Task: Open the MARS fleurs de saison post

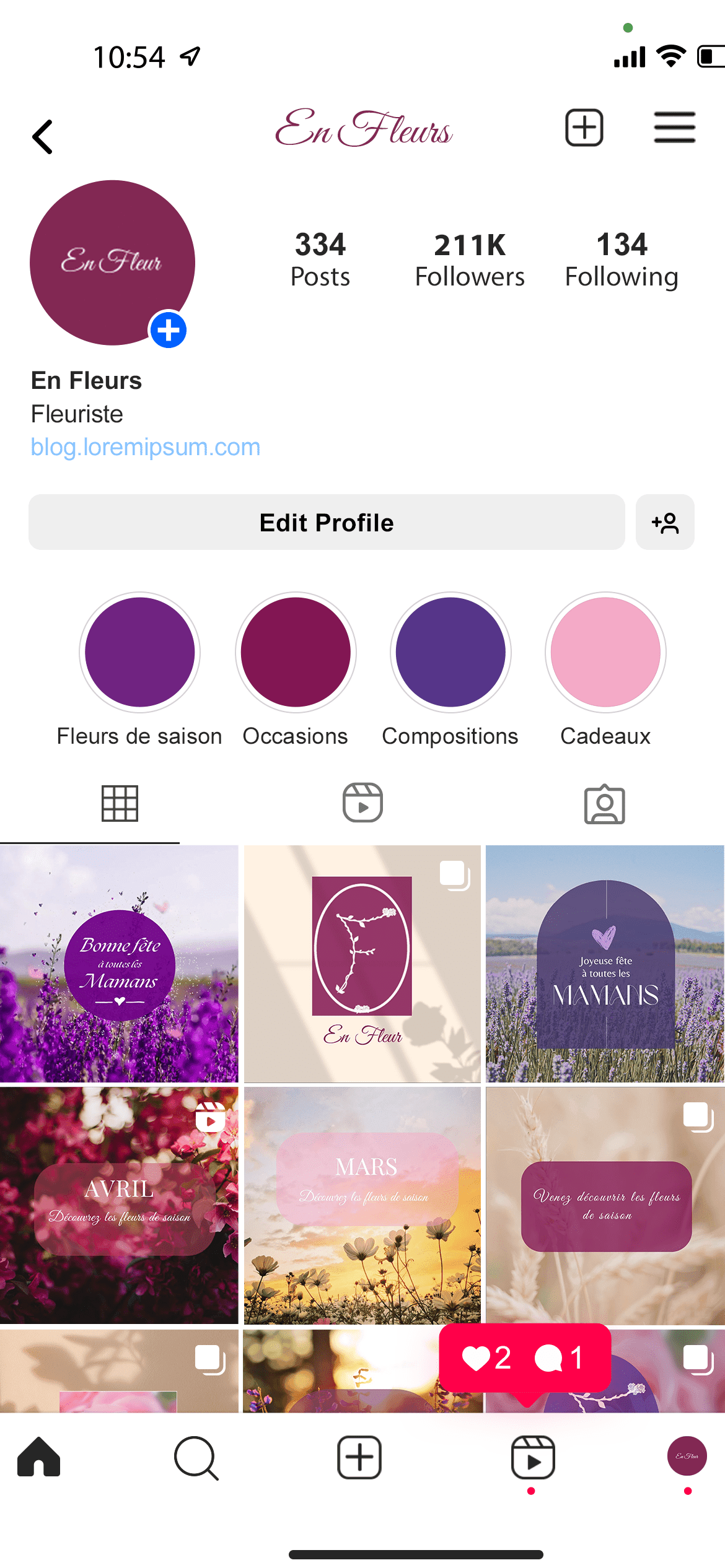Action: 362,1205
